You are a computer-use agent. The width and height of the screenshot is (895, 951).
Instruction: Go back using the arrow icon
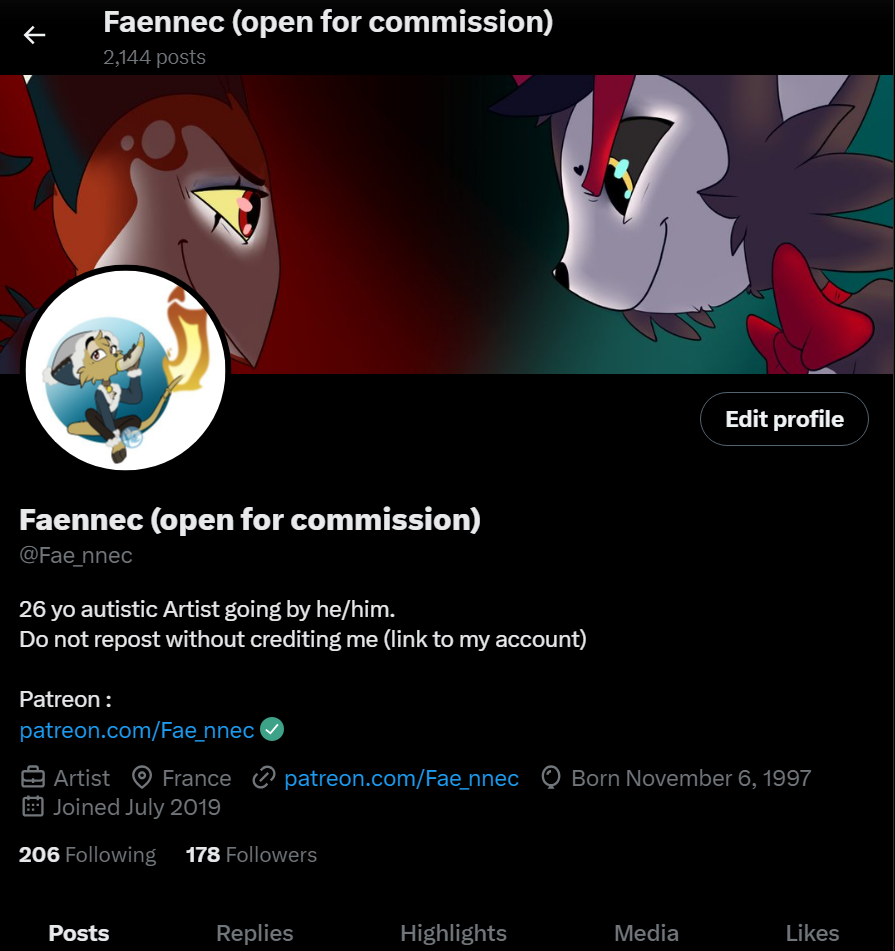tap(35, 36)
